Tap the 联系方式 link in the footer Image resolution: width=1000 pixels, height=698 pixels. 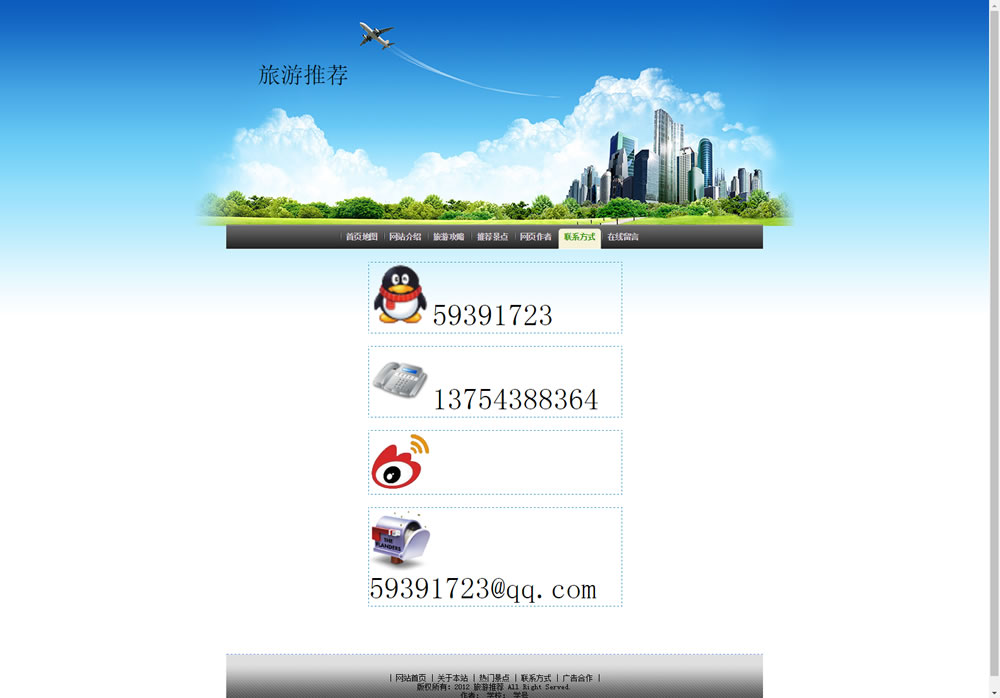[536, 678]
